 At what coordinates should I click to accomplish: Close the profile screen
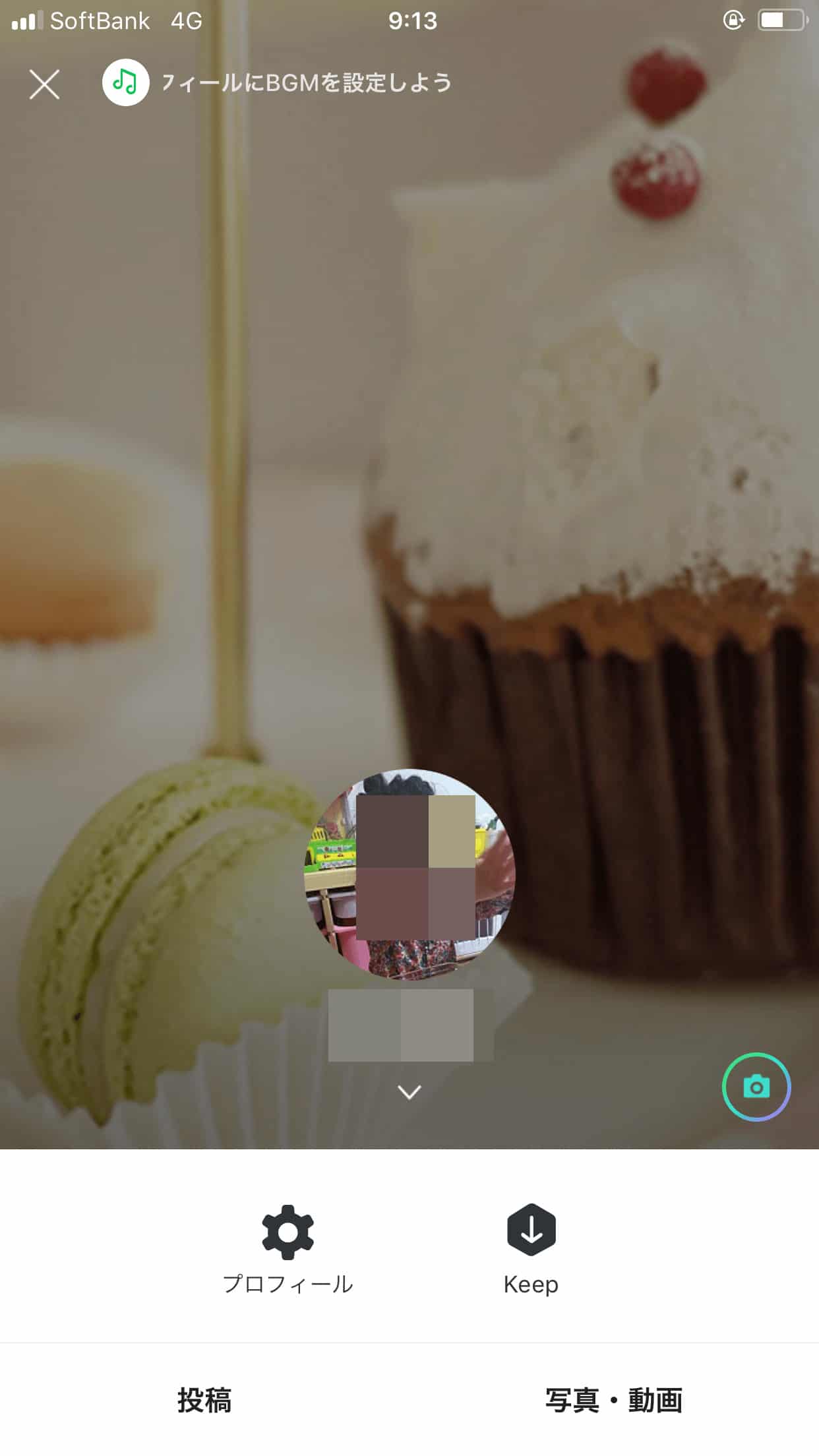(x=44, y=84)
